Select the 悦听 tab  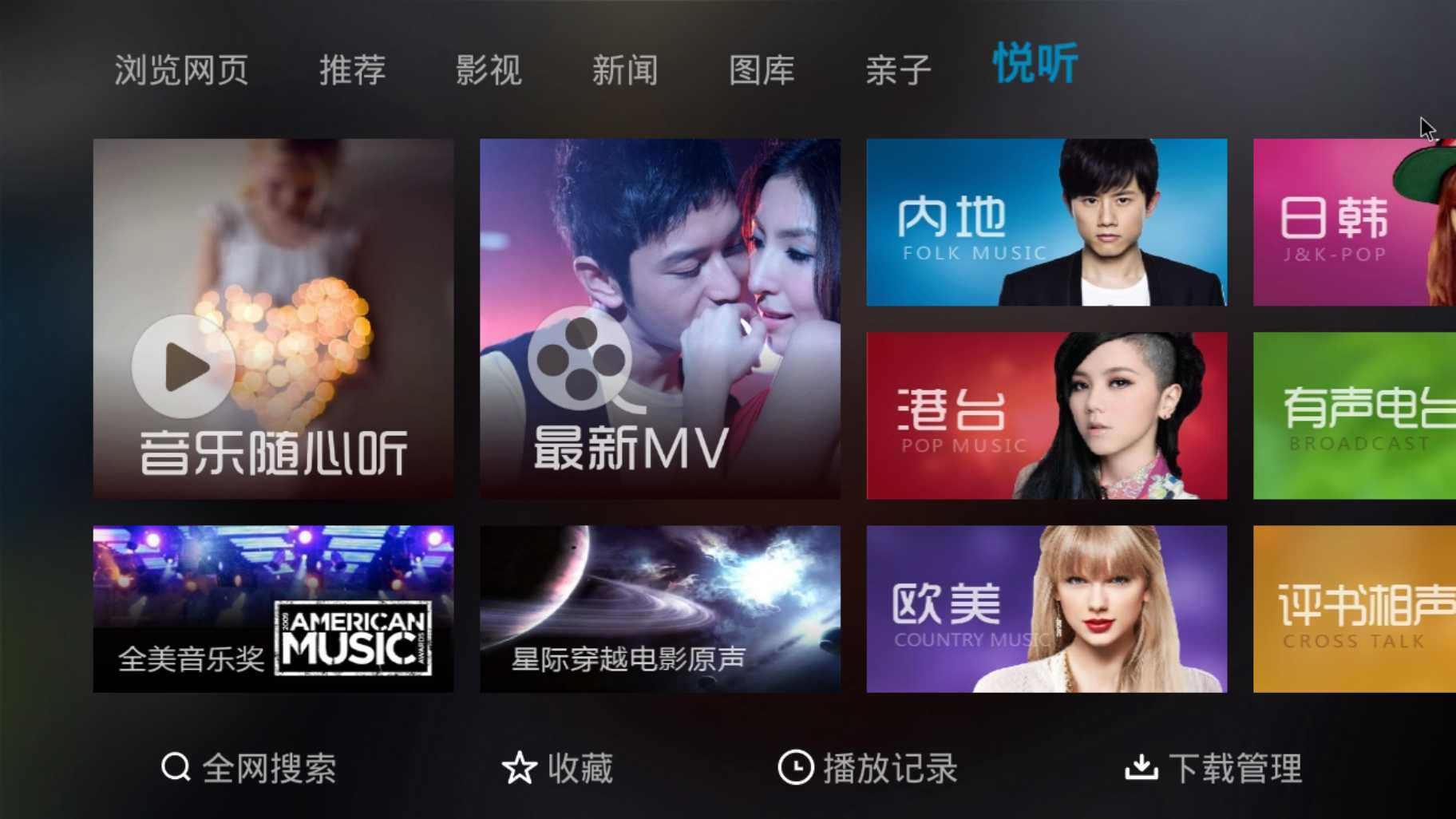pyautogui.click(x=1035, y=64)
